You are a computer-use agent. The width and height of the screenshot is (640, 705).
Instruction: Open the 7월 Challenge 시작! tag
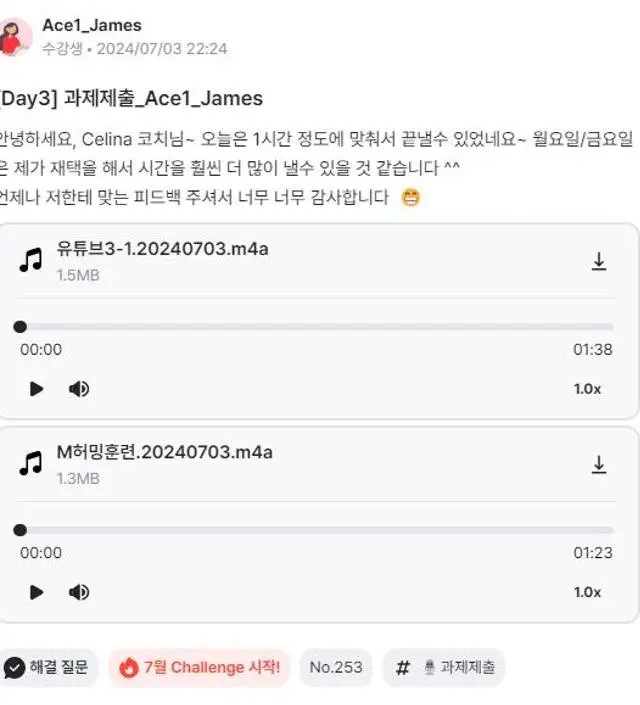[x=200, y=667]
